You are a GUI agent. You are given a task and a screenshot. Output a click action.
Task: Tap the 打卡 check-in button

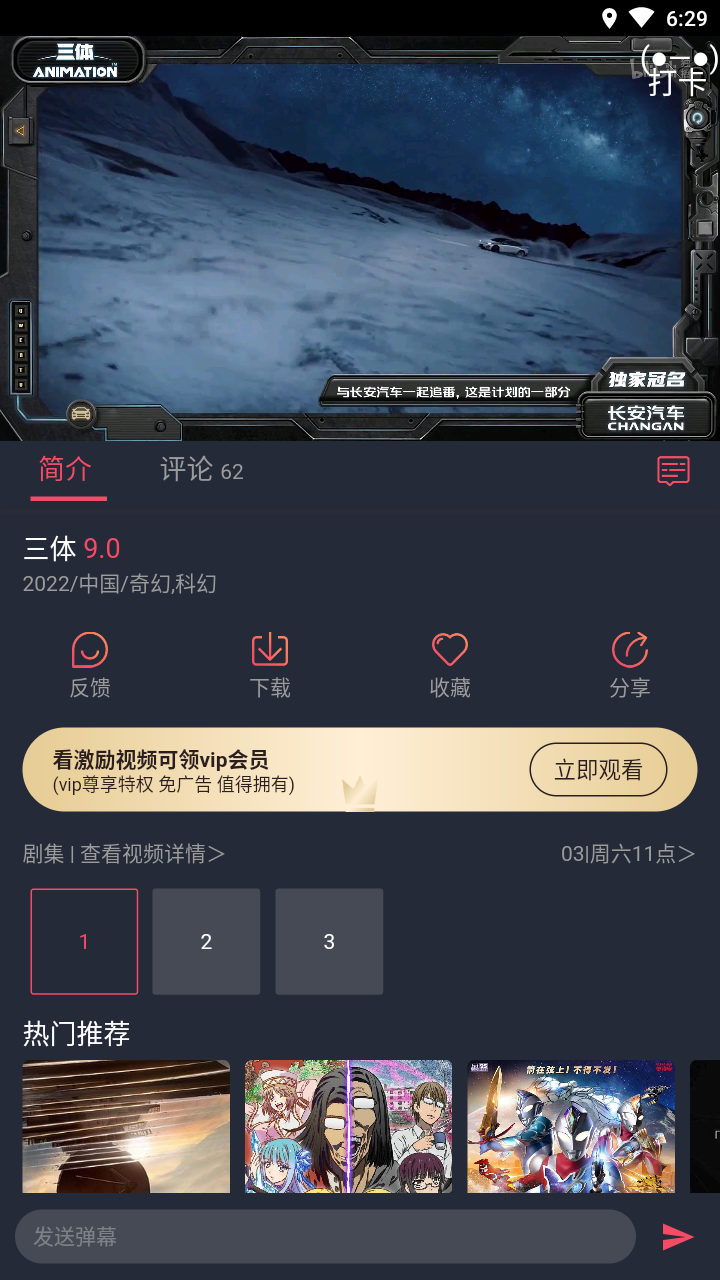pyautogui.click(x=679, y=72)
